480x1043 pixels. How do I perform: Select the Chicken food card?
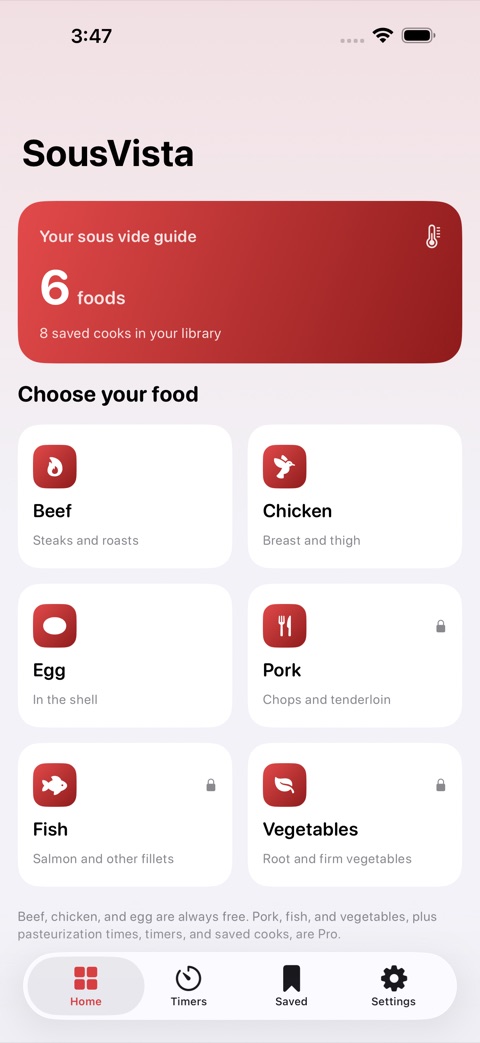[x=355, y=496]
